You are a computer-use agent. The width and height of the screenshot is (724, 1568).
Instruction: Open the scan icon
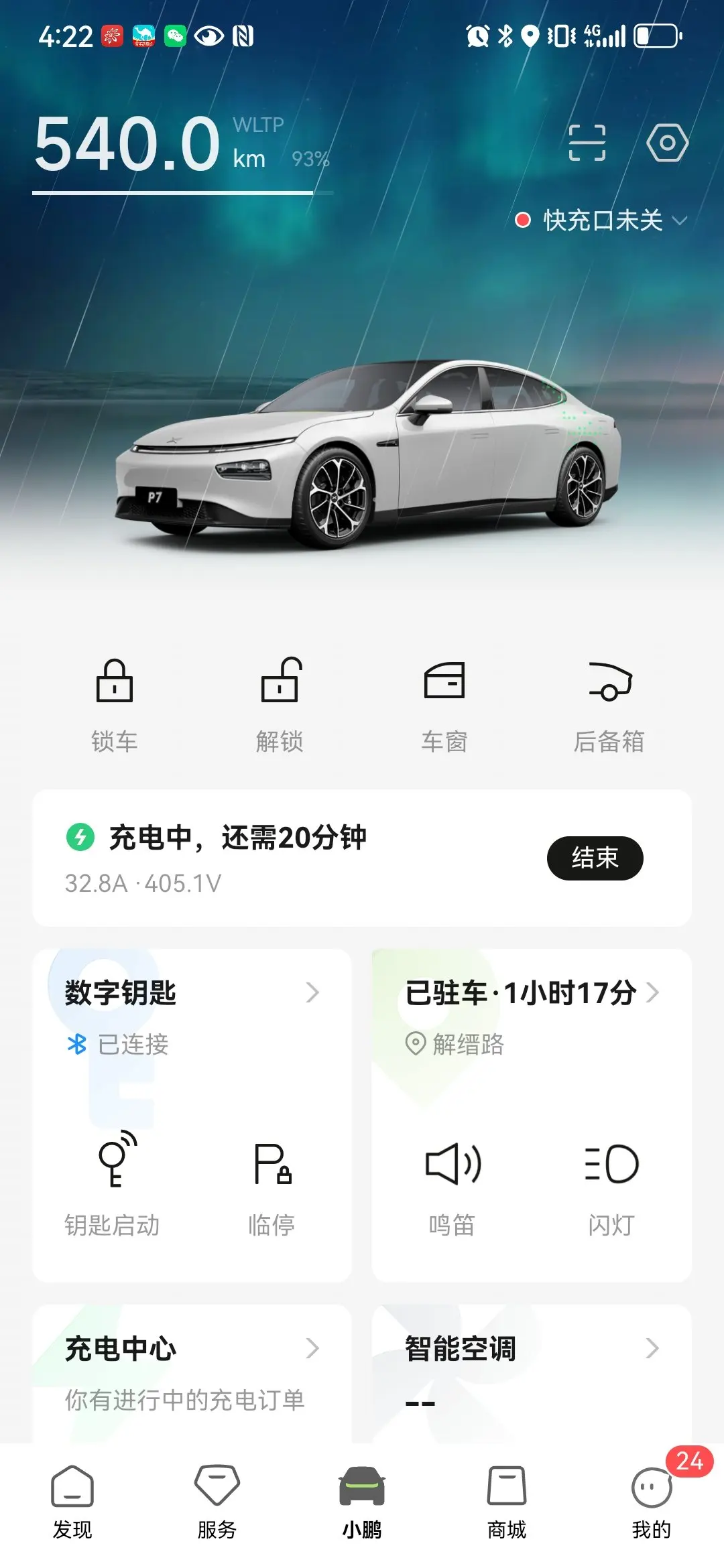[x=587, y=143]
